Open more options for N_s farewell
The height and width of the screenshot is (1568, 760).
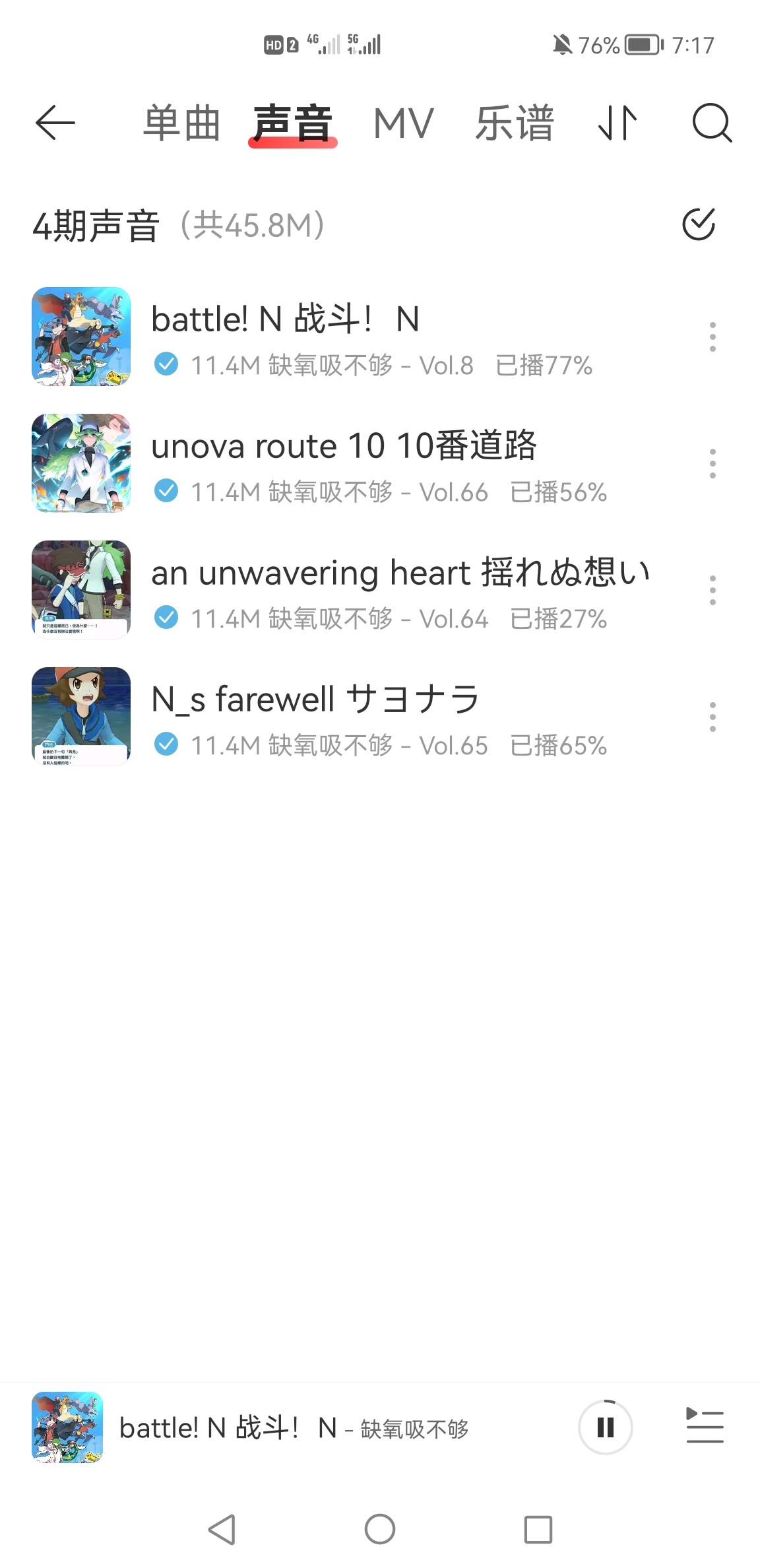click(712, 717)
